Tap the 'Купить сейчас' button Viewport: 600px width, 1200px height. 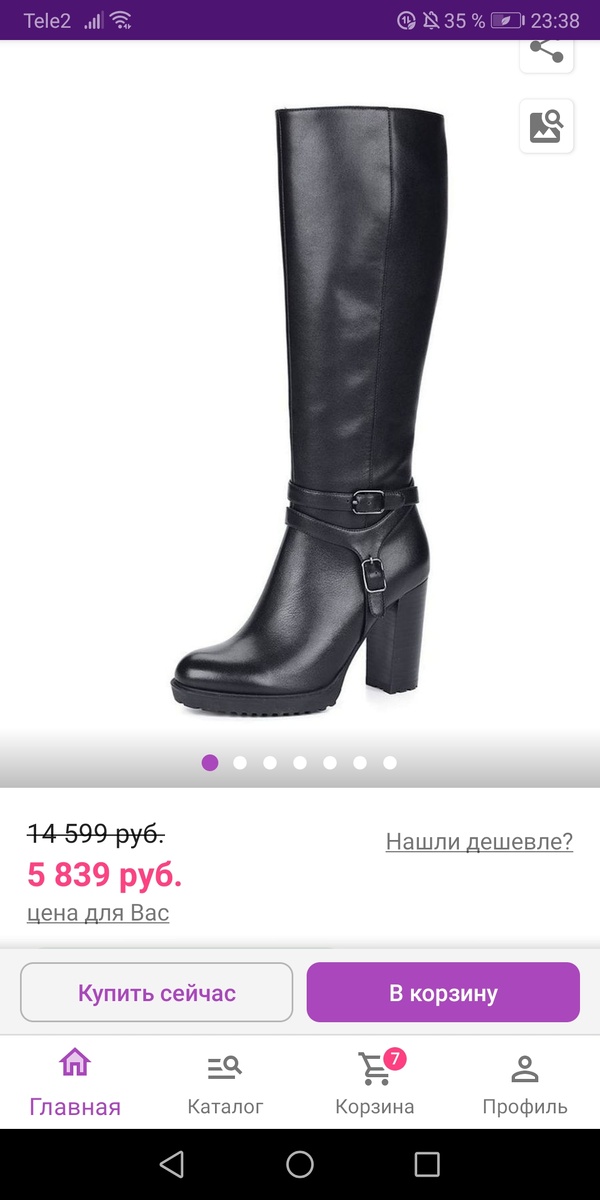click(x=157, y=992)
